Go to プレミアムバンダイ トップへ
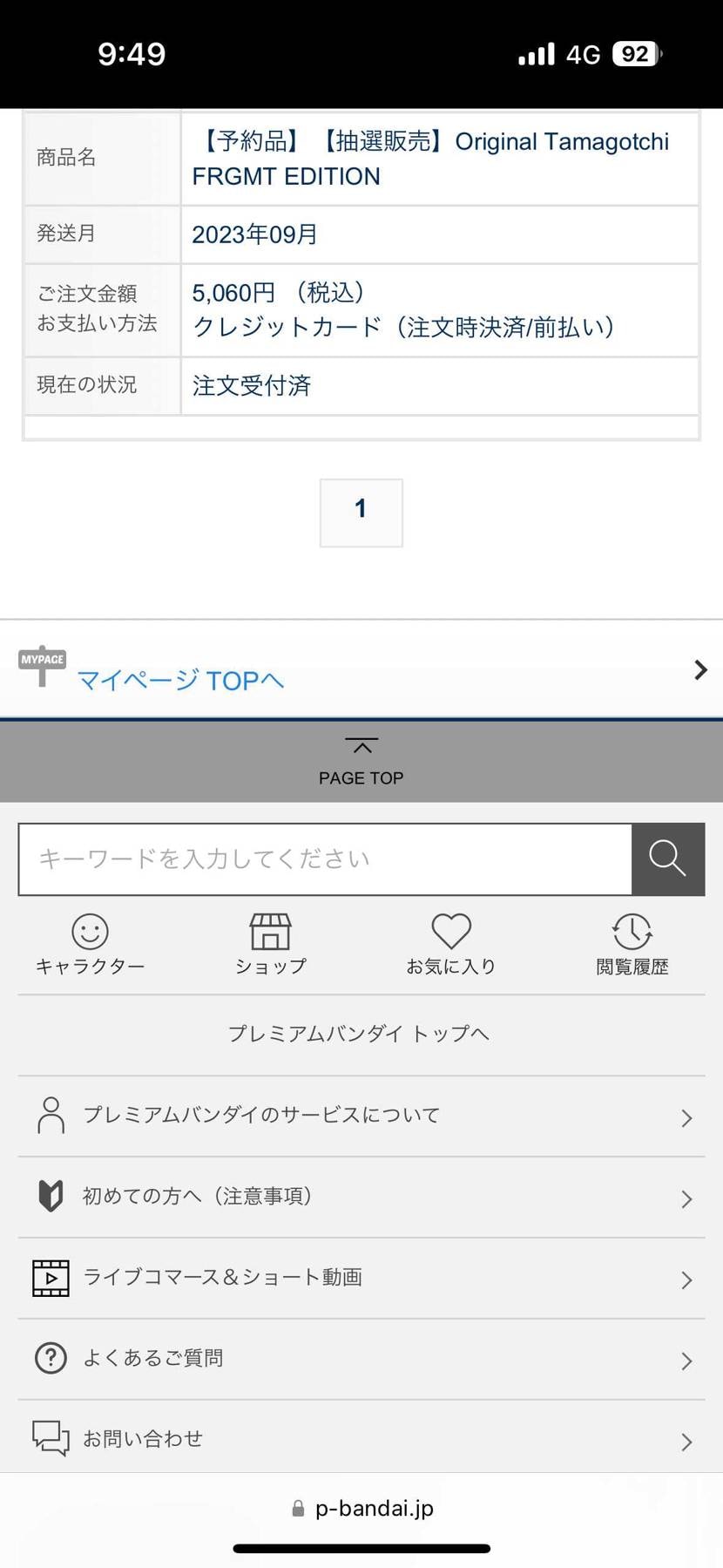Image resolution: width=723 pixels, height=1568 pixels. (x=359, y=1034)
